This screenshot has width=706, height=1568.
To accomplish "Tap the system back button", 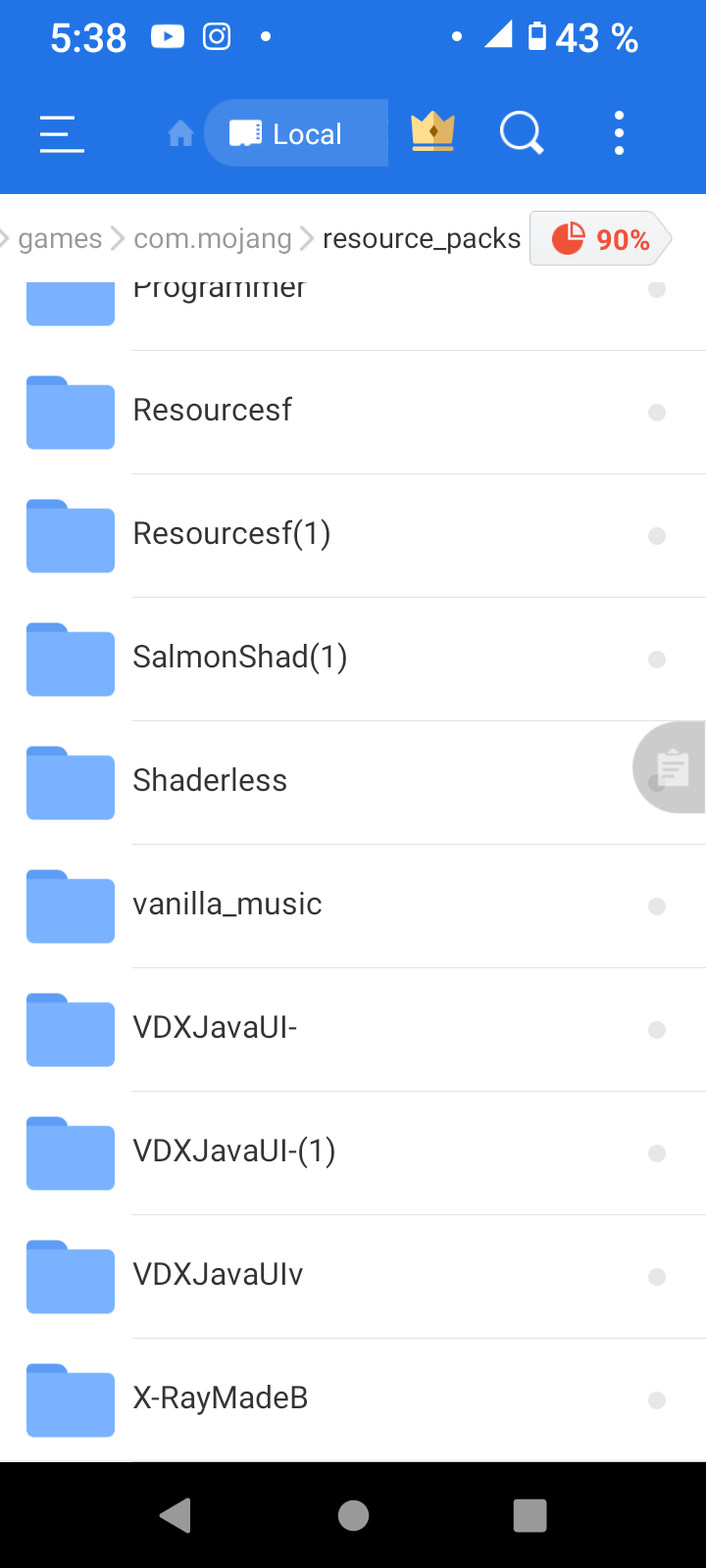I will click(176, 1515).
